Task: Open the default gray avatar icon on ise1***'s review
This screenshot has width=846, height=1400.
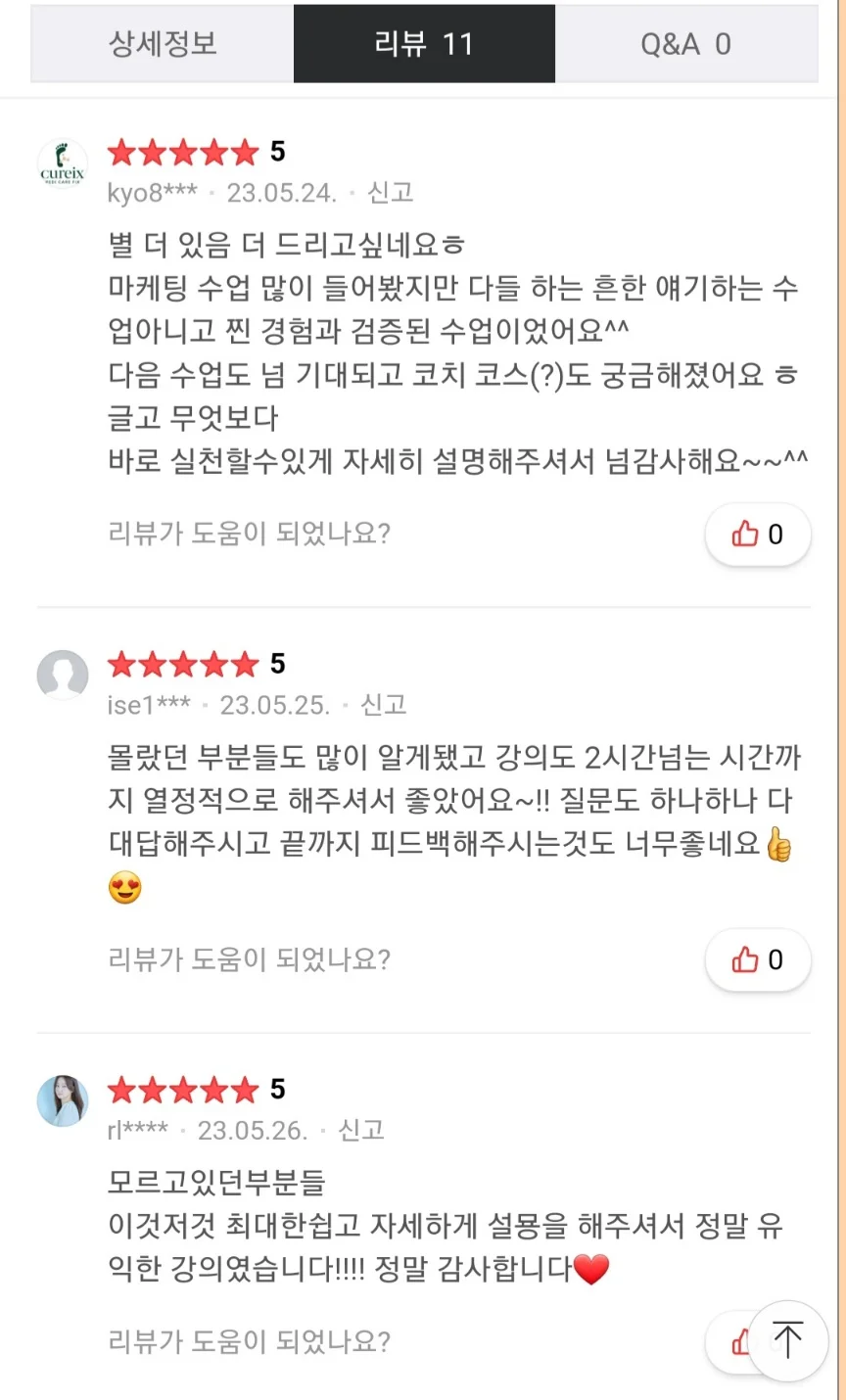Action: 63,675
